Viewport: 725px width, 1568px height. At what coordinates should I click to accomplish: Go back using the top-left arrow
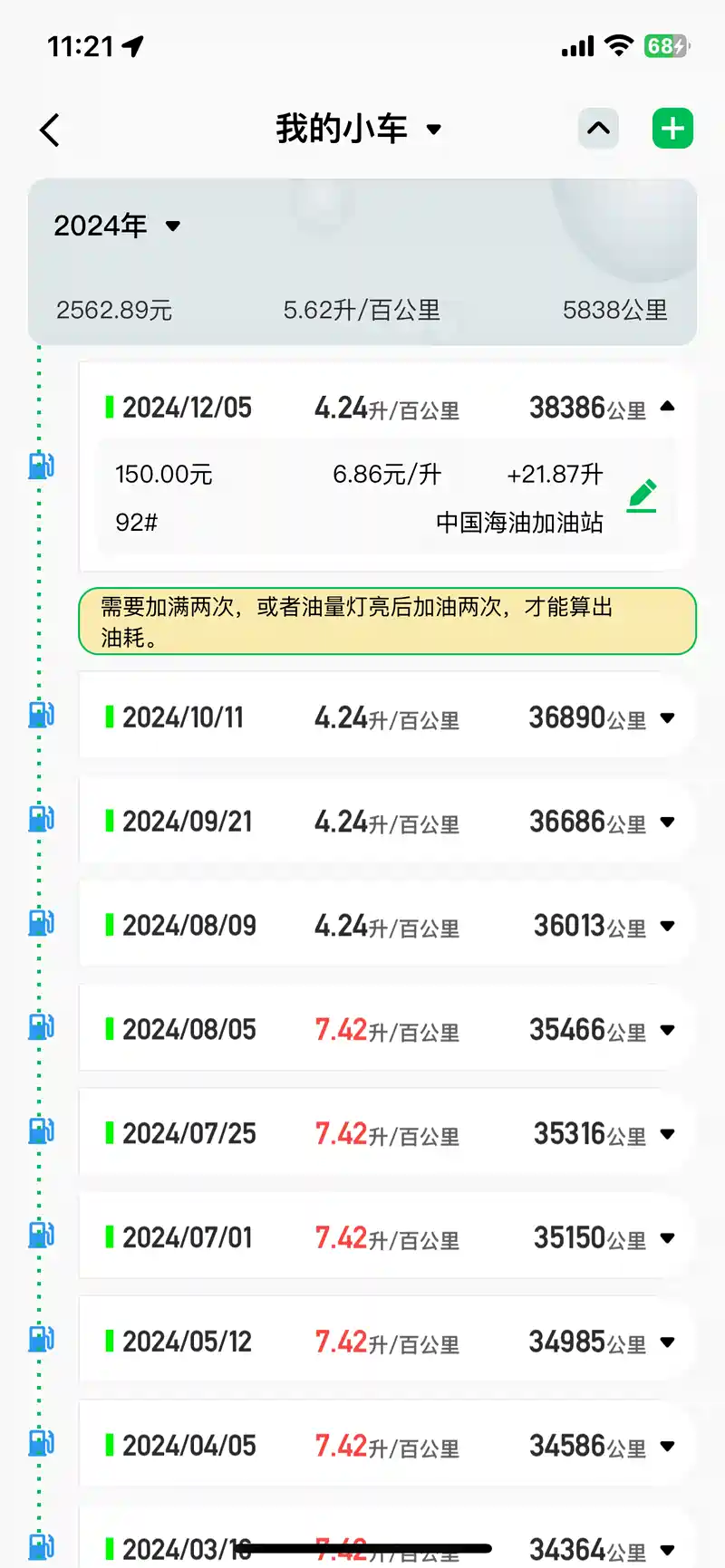point(51,130)
